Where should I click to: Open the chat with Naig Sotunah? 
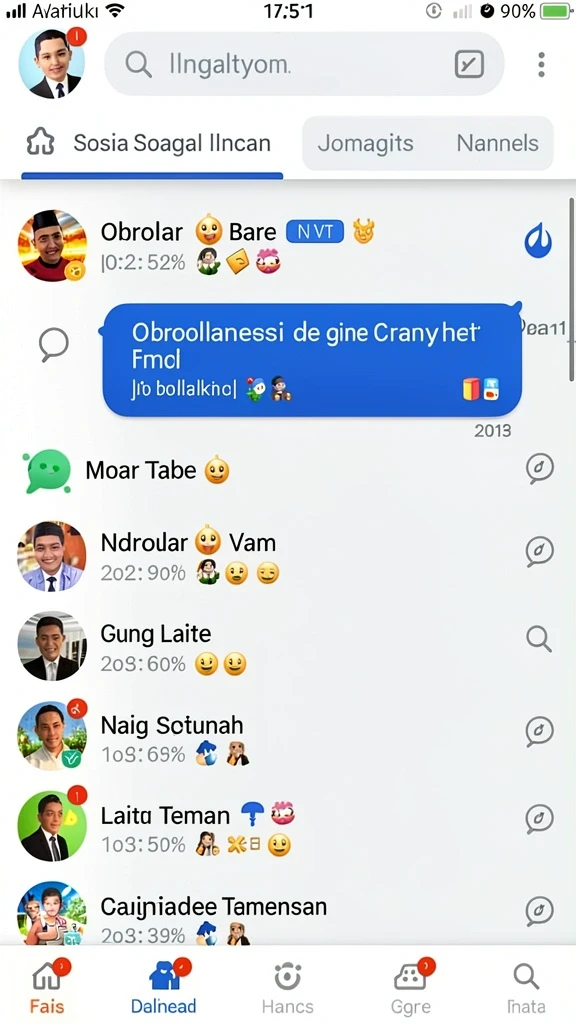(287, 739)
